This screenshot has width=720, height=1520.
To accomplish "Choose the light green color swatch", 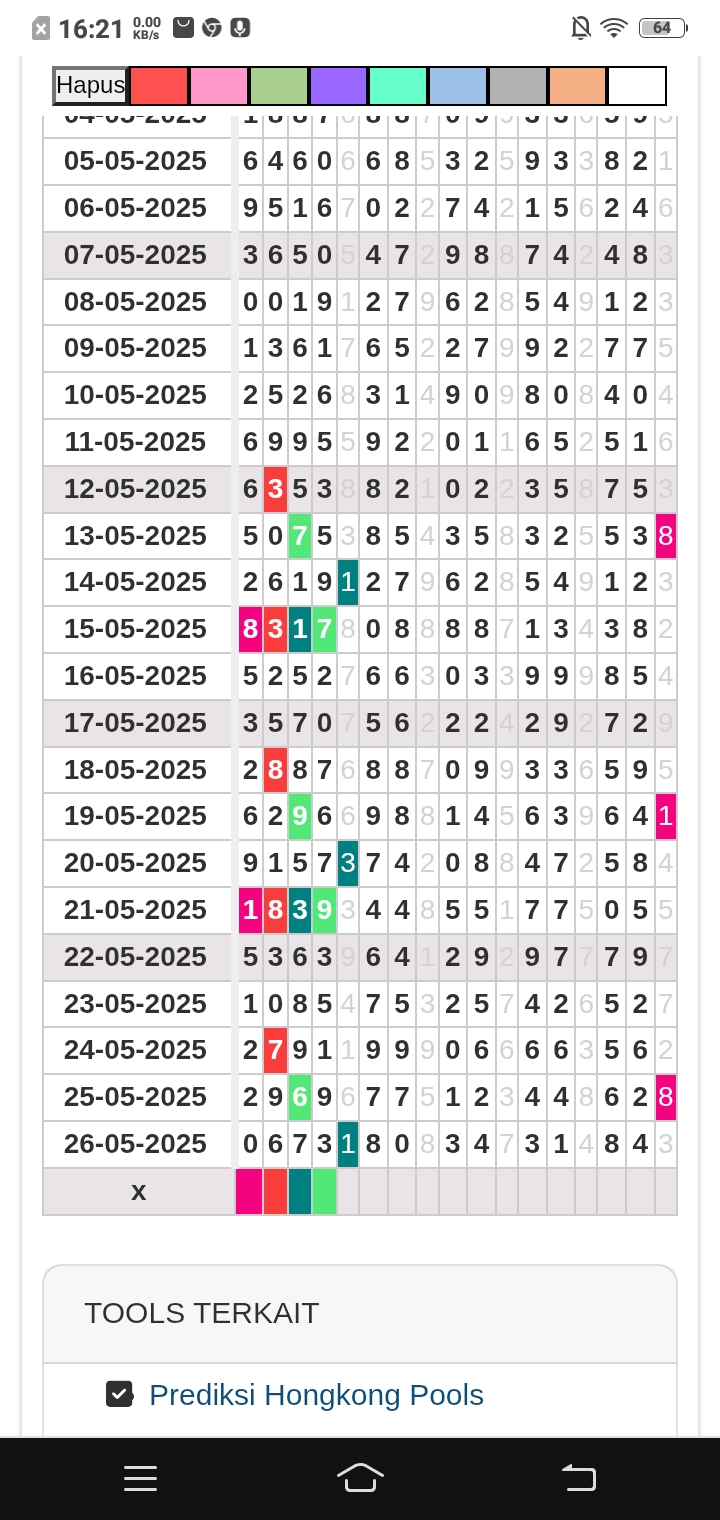I will pyautogui.click(x=279, y=86).
